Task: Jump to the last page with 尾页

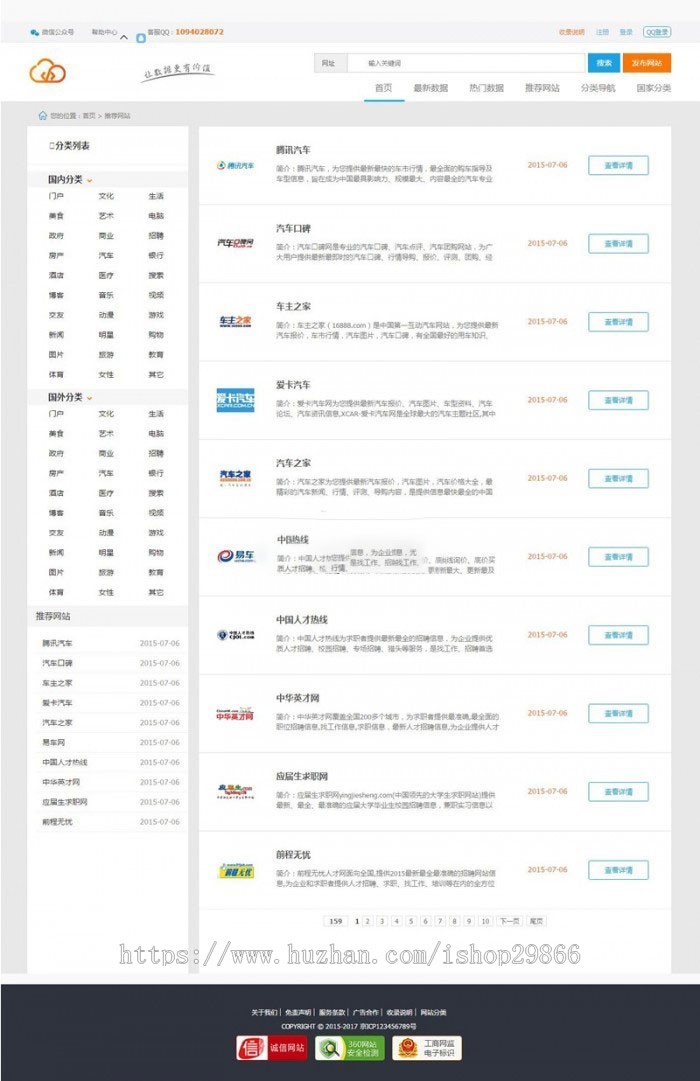Action: point(537,921)
